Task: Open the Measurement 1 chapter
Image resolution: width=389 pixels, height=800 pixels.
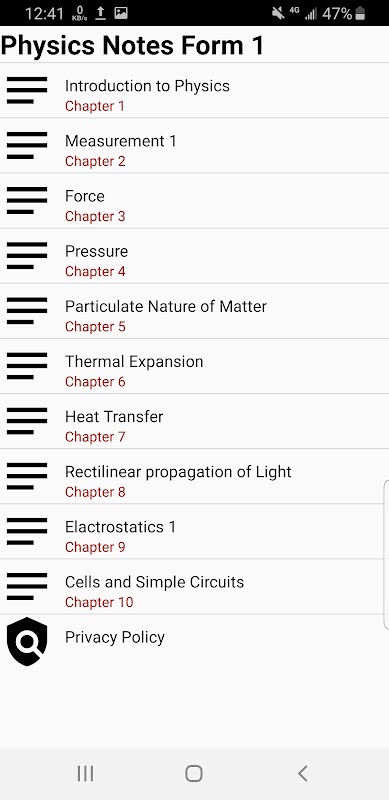Action: coord(194,145)
